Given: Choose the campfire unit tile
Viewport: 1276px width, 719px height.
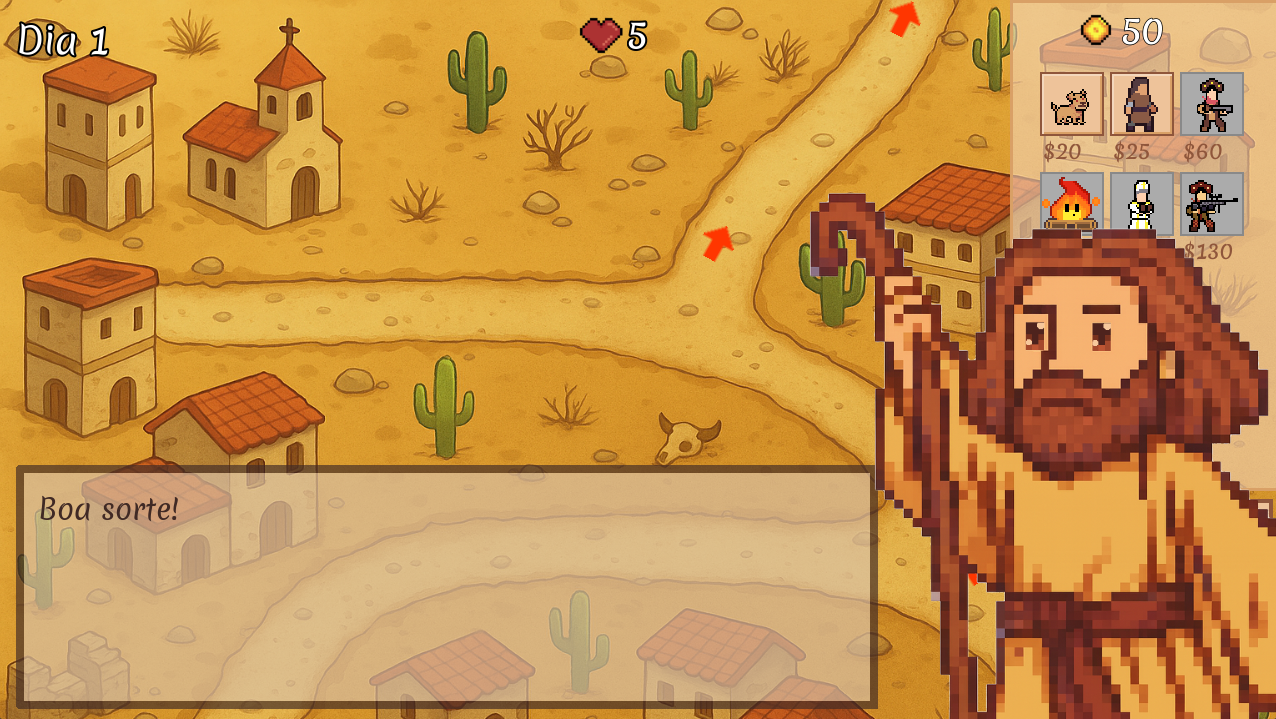Looking at the screenshot, I should tap(1071, 201).
